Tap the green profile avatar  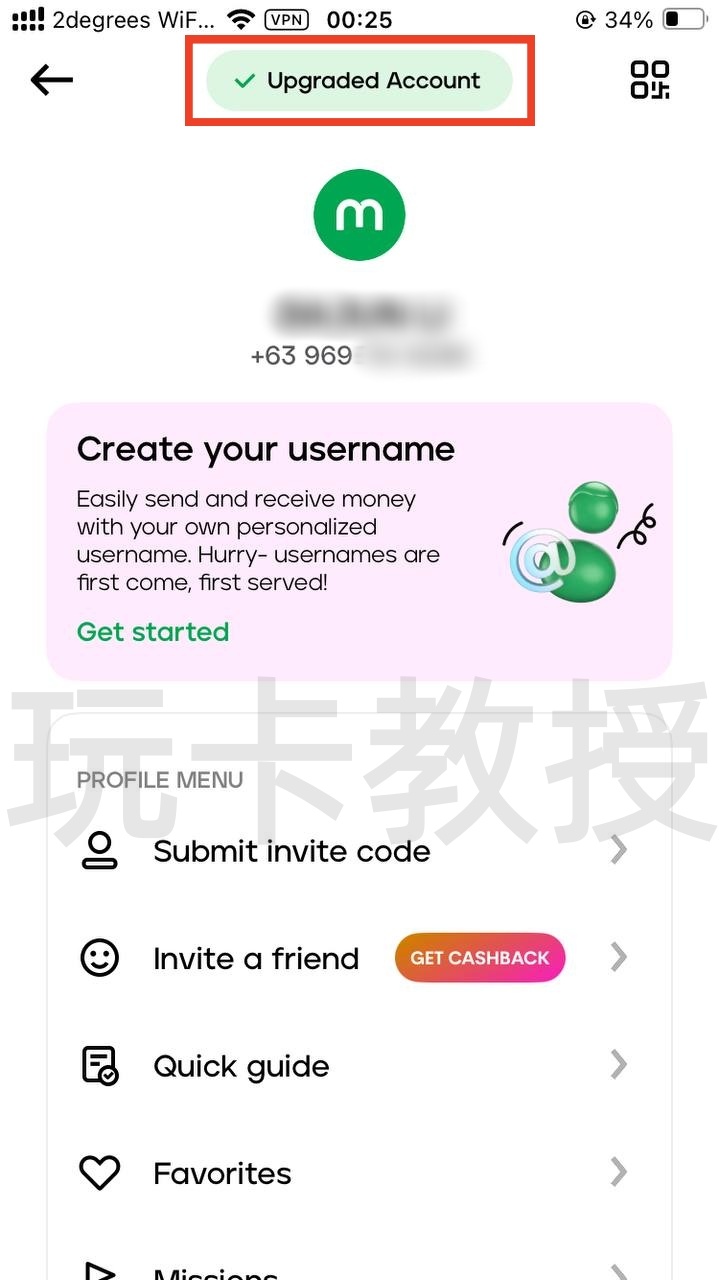pos(359,215)
